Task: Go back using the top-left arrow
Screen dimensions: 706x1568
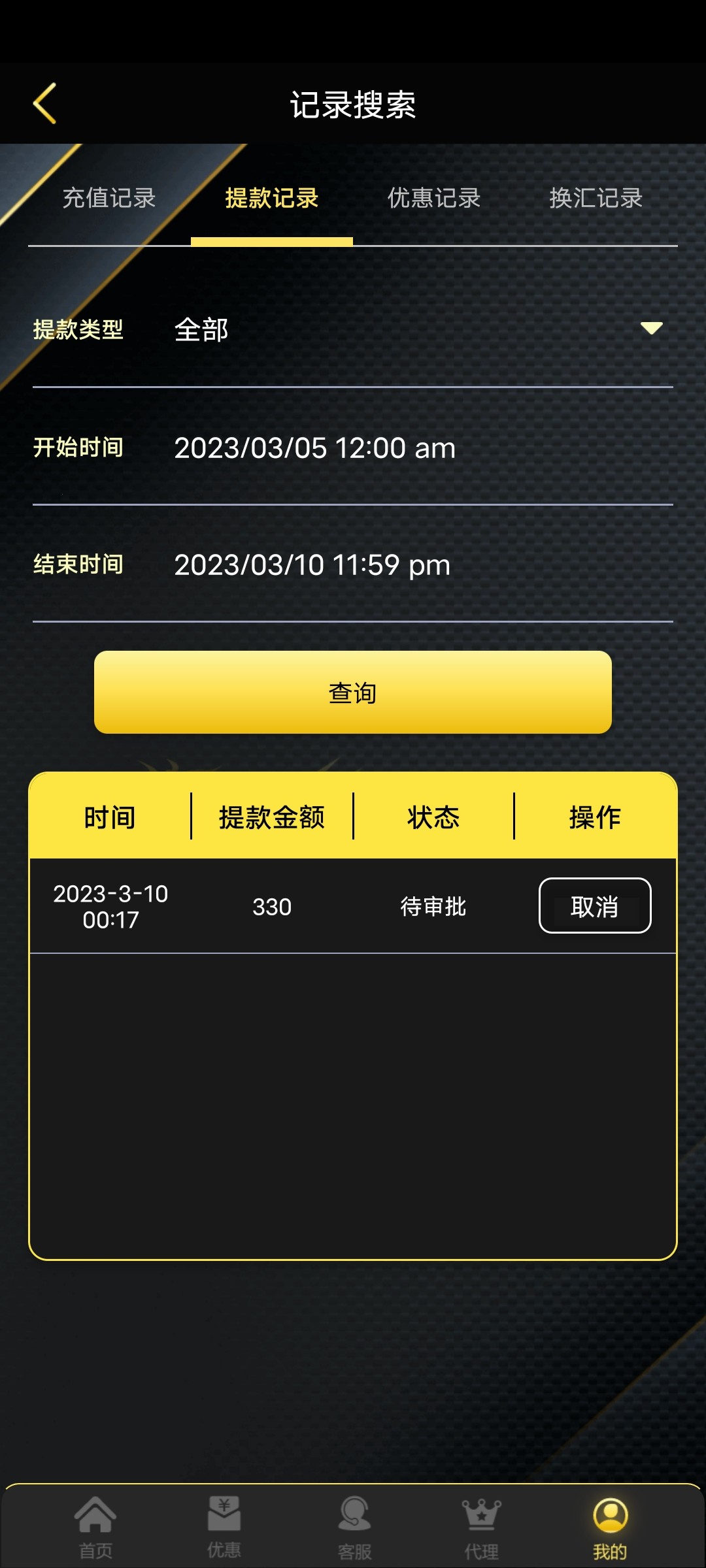Action: click(x=44, y=103)
